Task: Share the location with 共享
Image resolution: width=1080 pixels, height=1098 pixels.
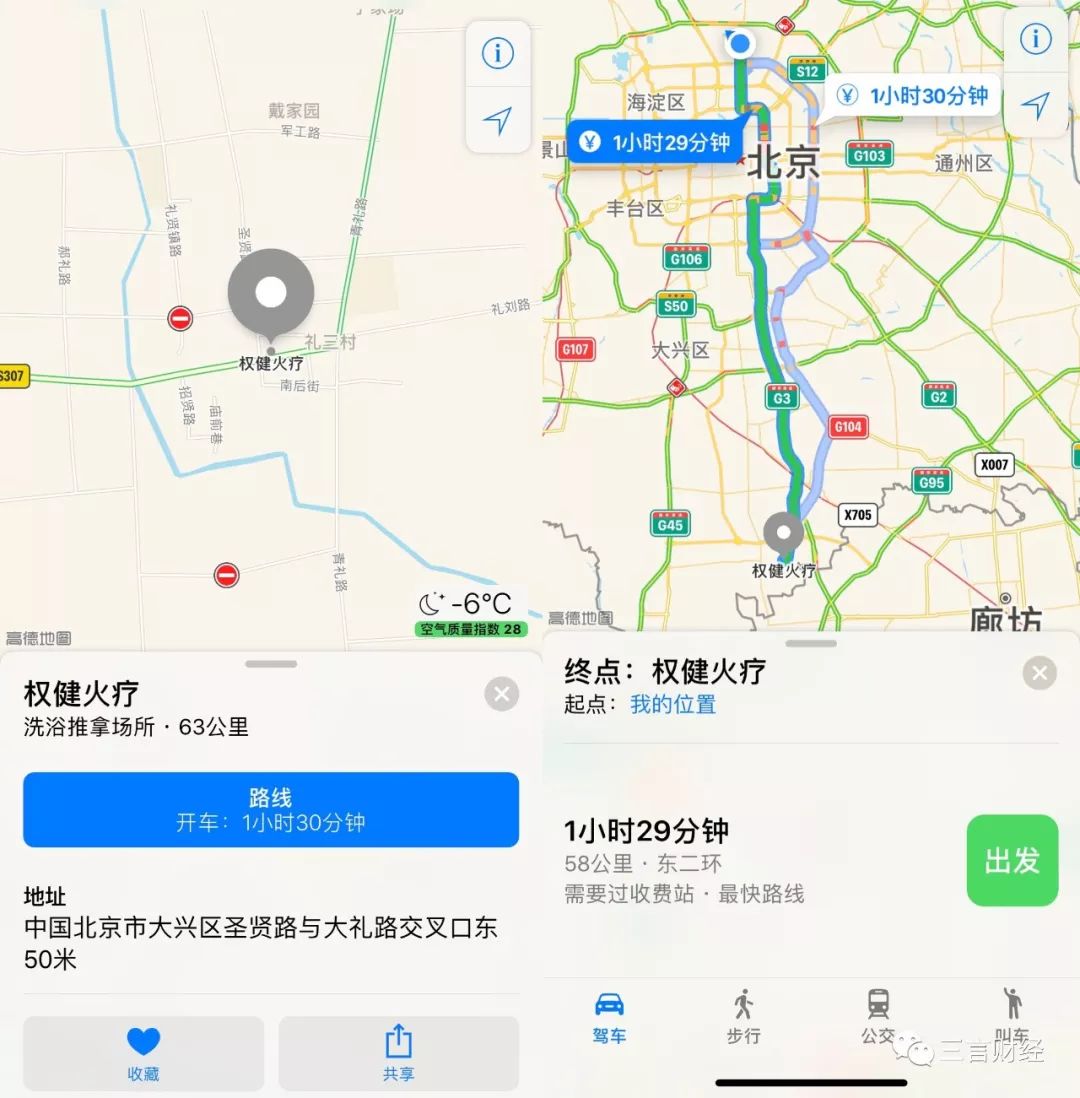Action: click(x=398, y=1053)
